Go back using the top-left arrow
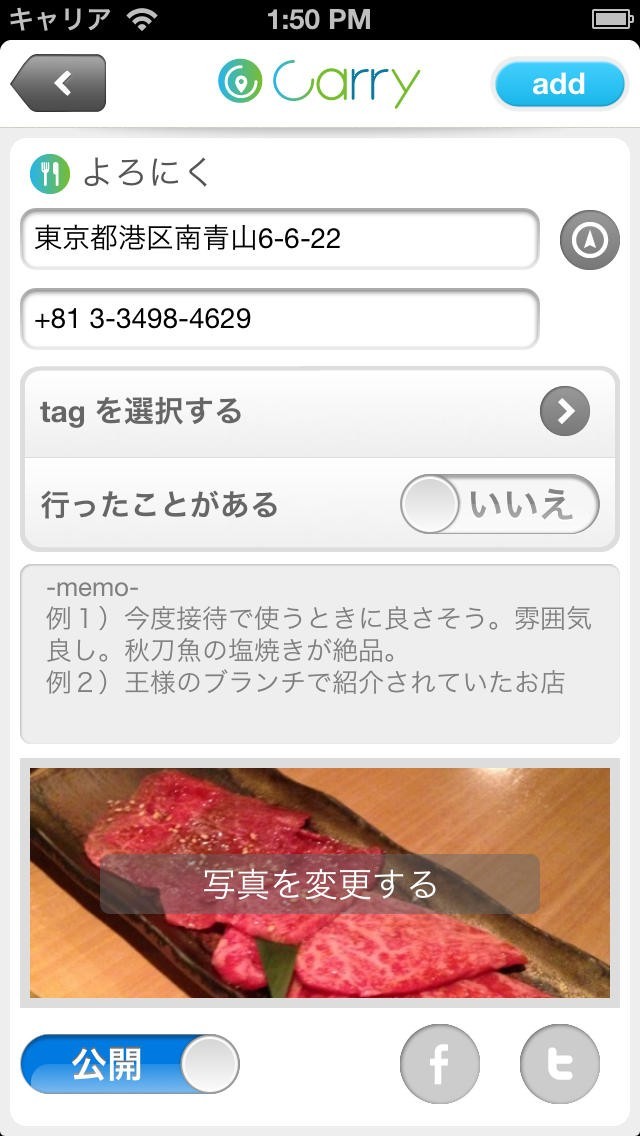This screenshot has width=640, height=1136. coord(59,83)
